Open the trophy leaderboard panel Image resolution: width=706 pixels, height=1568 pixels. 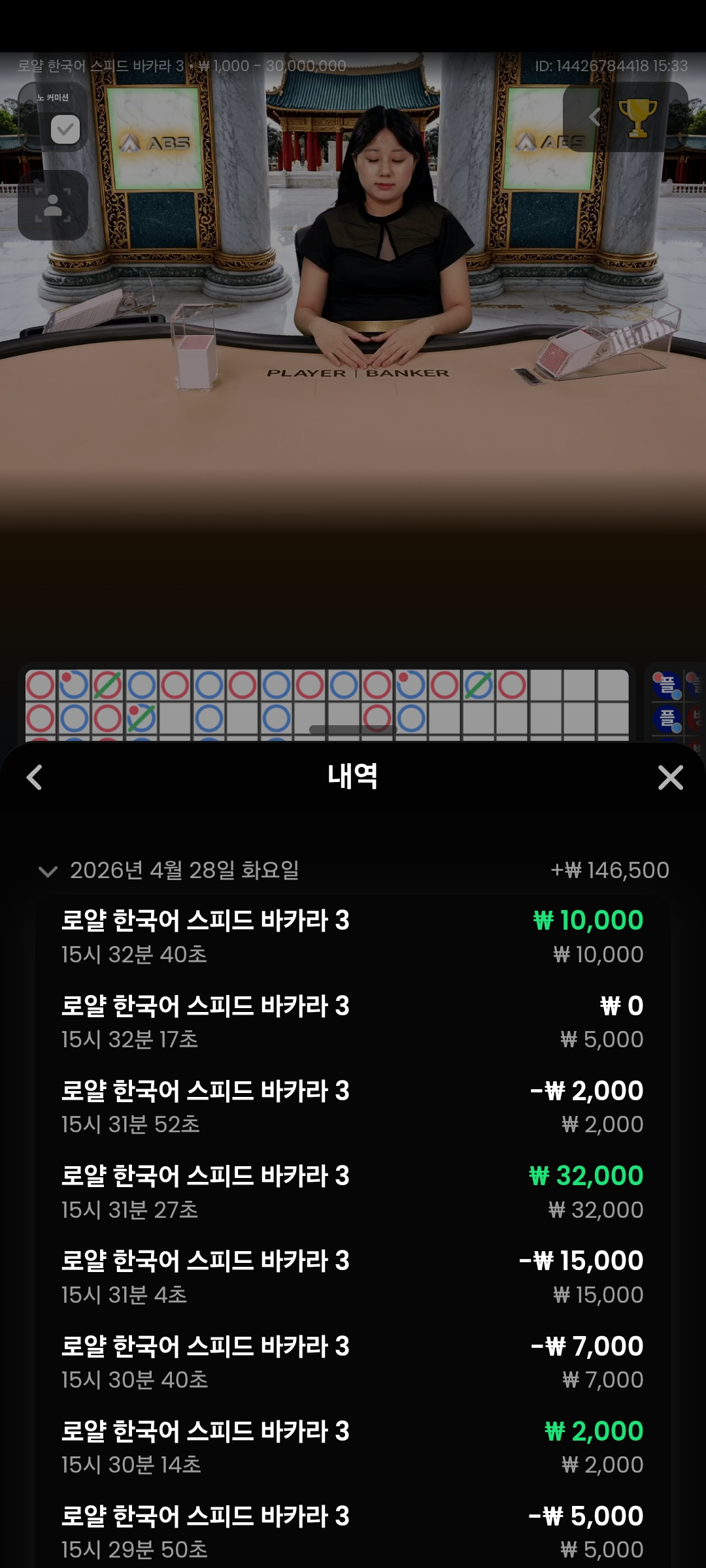coord(637,118)
